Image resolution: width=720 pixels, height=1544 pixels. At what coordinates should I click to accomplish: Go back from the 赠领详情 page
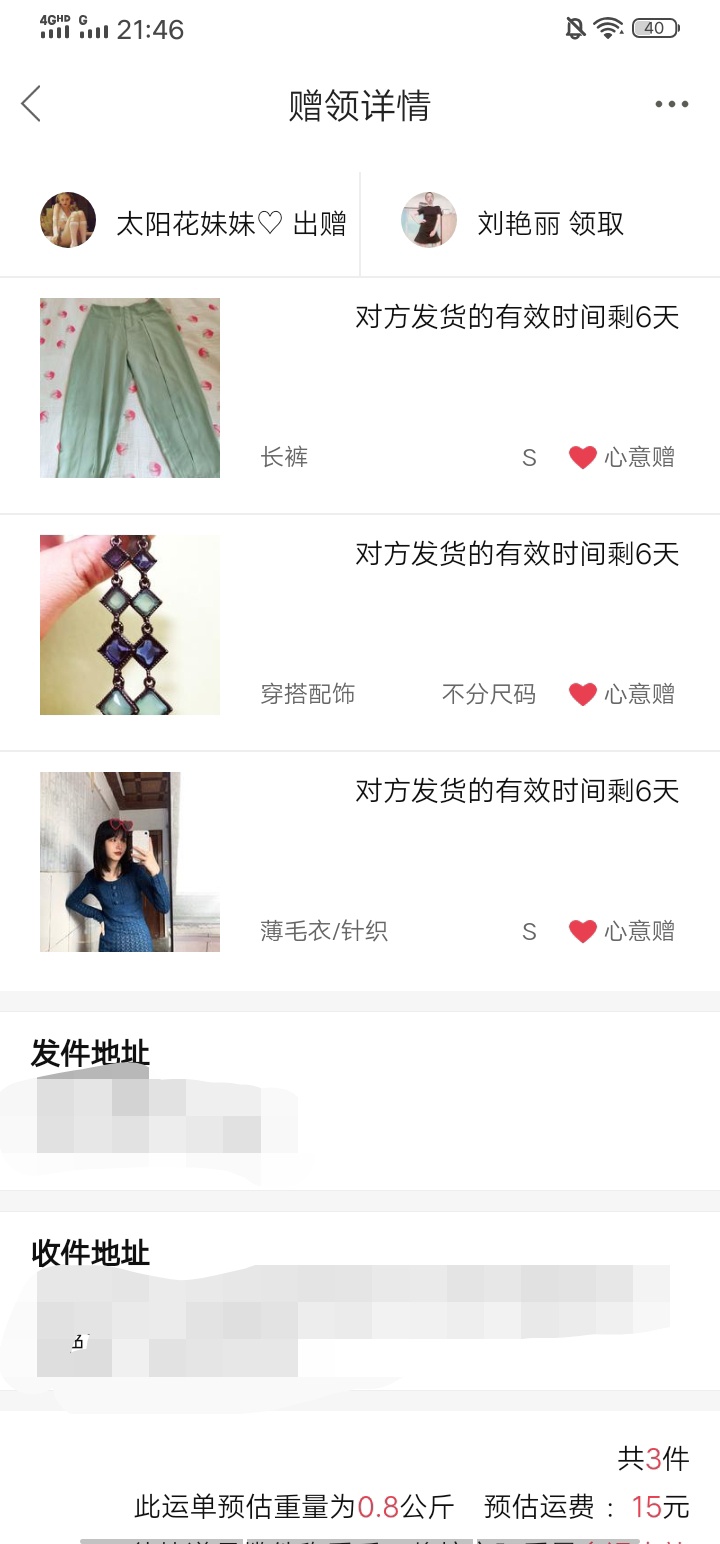tap(31, 104)
